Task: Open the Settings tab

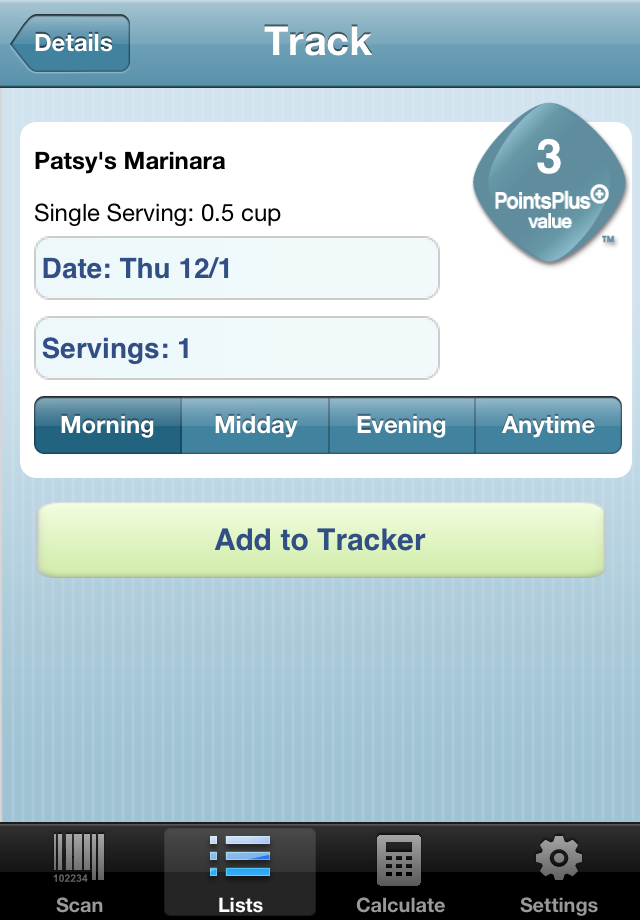Action: (558, 873)
